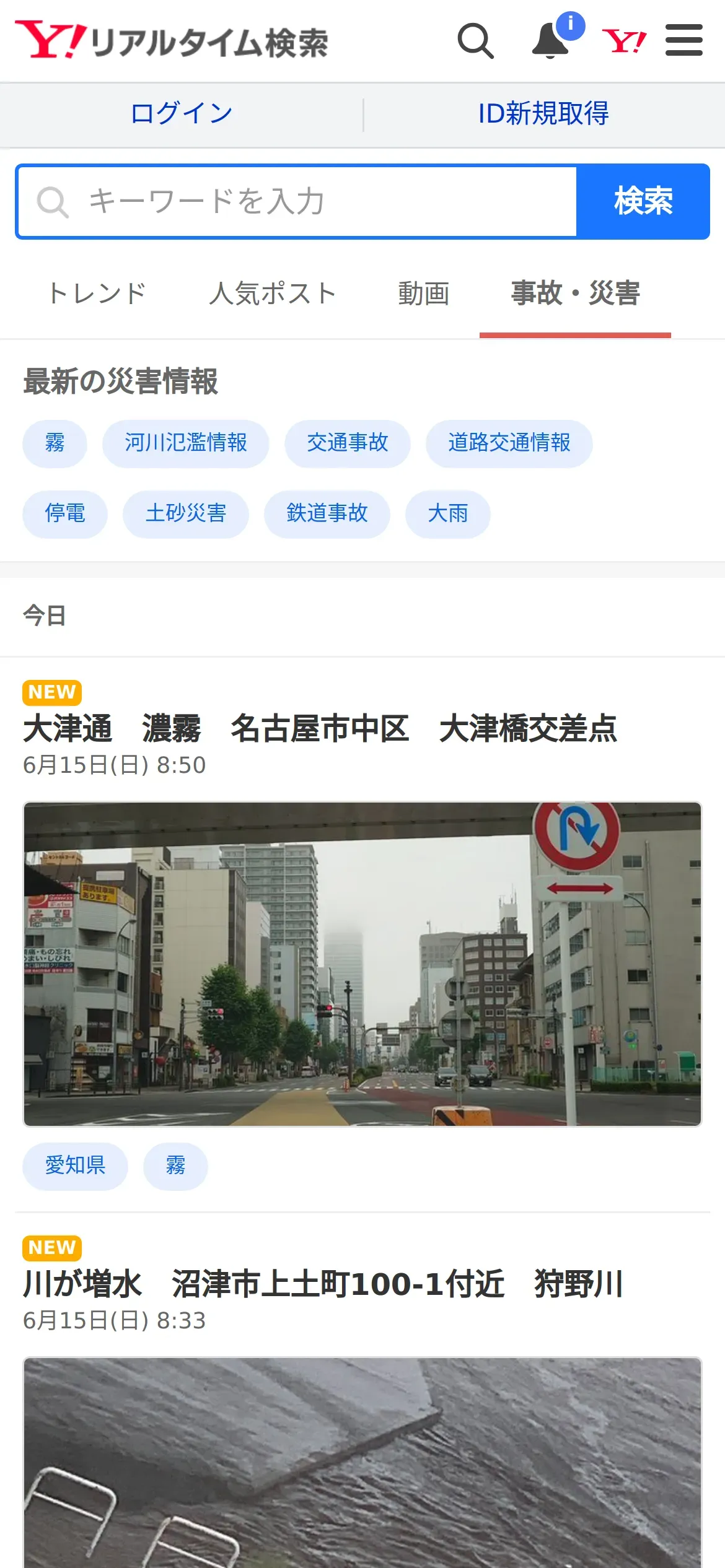Open the search magnifier icon in header
725x1568 pixels.
tap(475, 41)
